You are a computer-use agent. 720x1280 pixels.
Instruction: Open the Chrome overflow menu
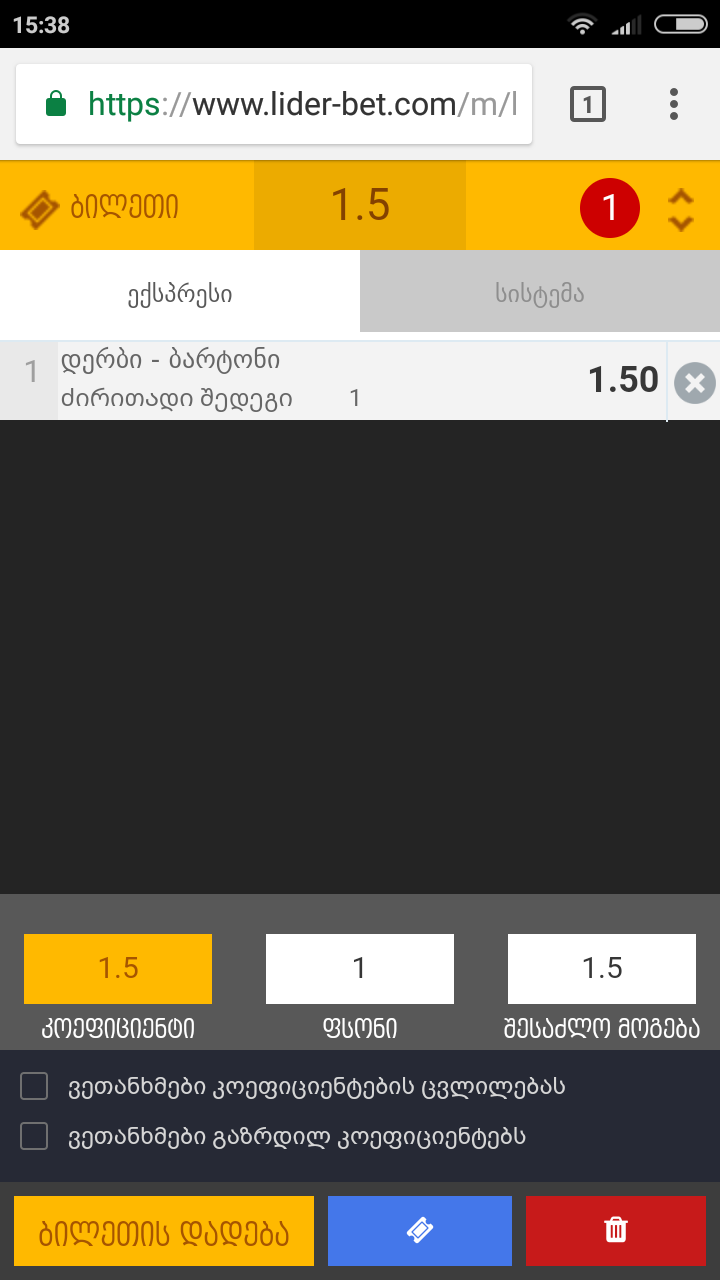pyautogui.click(x=673, y=104)
